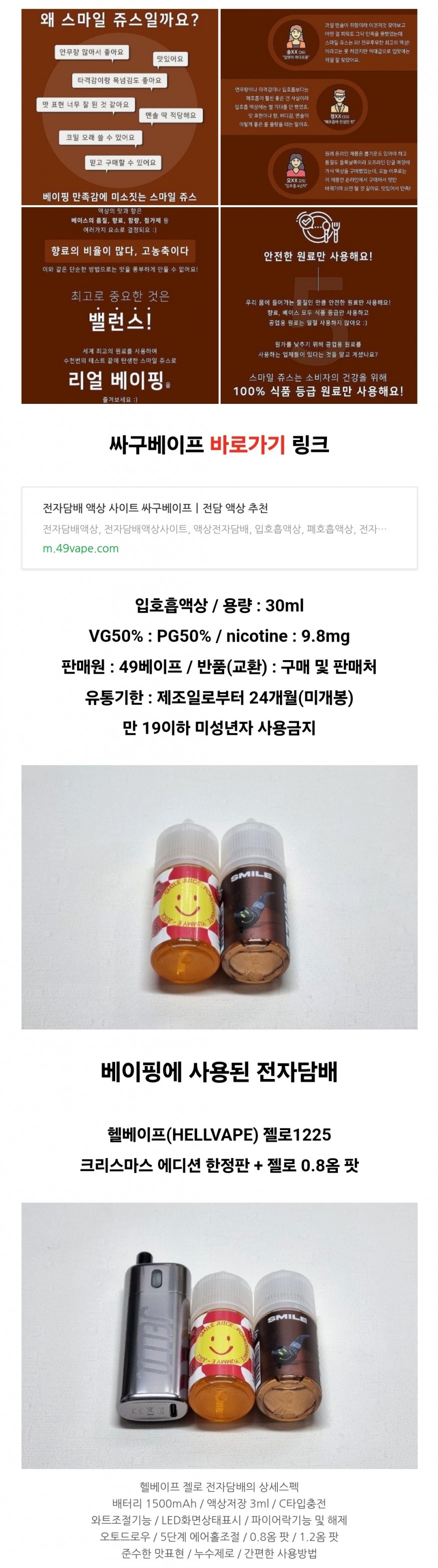438x1568 pixels.
Task: View the photo of two Smile juice bottles
Action: [x=219, y=897]
